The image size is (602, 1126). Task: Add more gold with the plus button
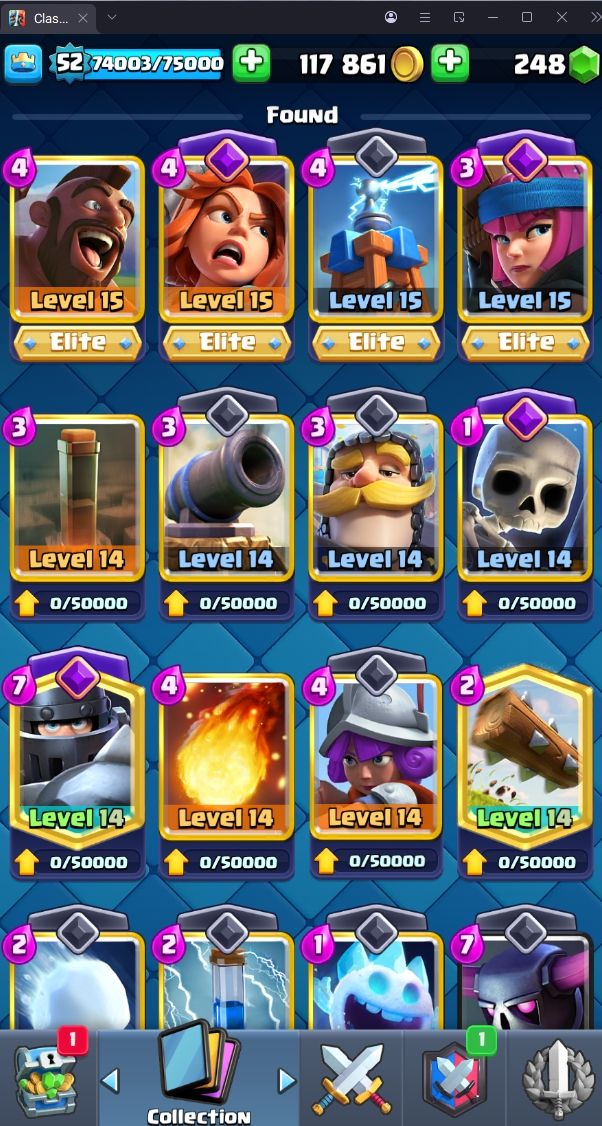[x=450, y=64]
